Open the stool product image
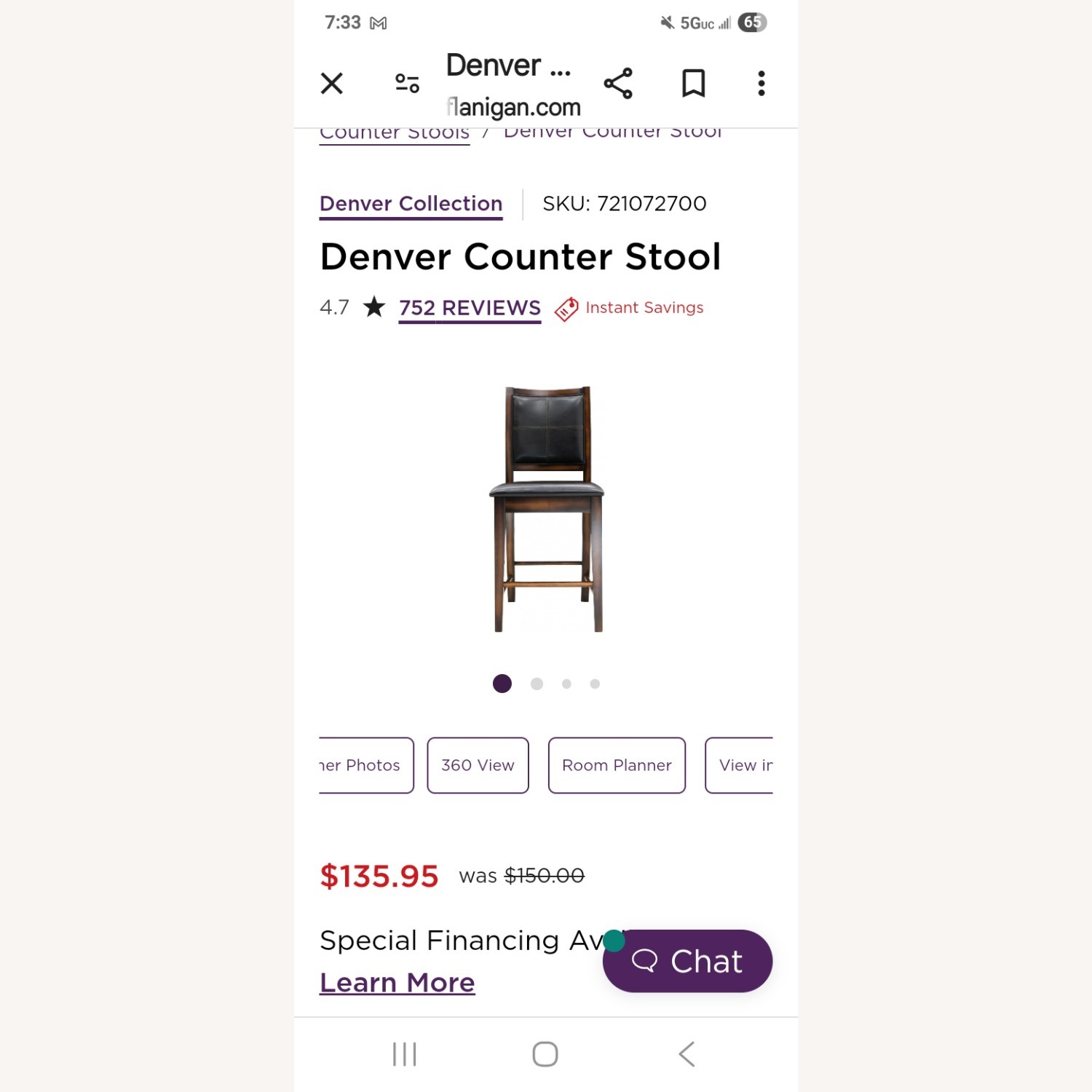The width and height of the screenshot is (1092, 1092). point(546,508)
